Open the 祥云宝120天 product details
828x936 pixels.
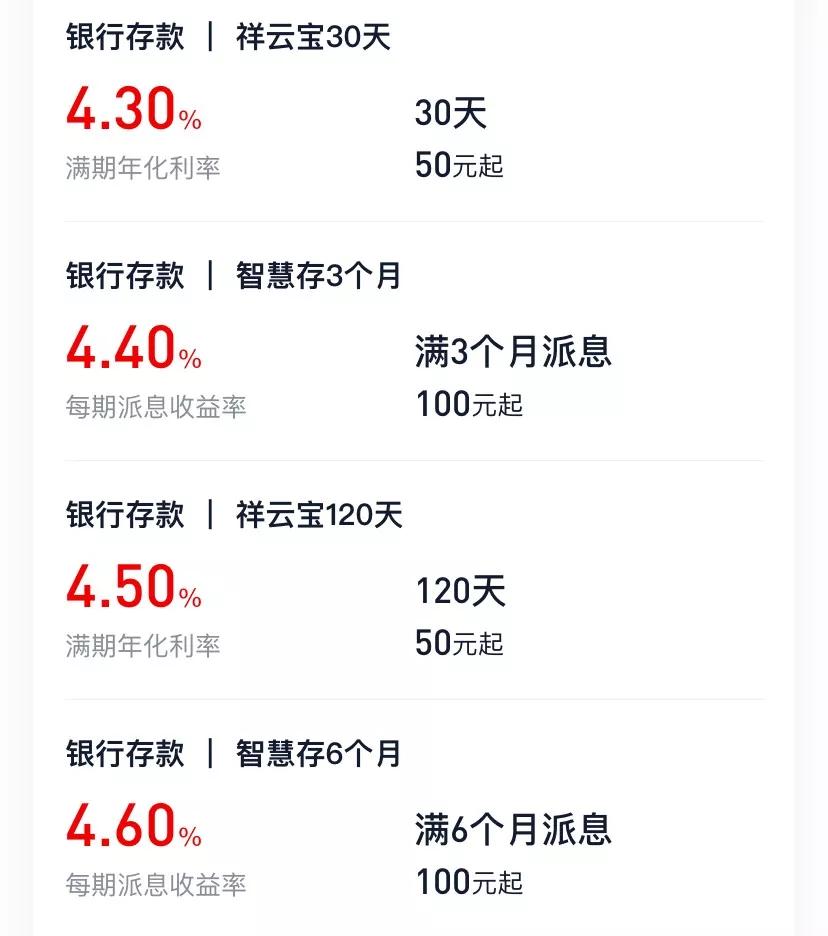[x=318, y=517]
